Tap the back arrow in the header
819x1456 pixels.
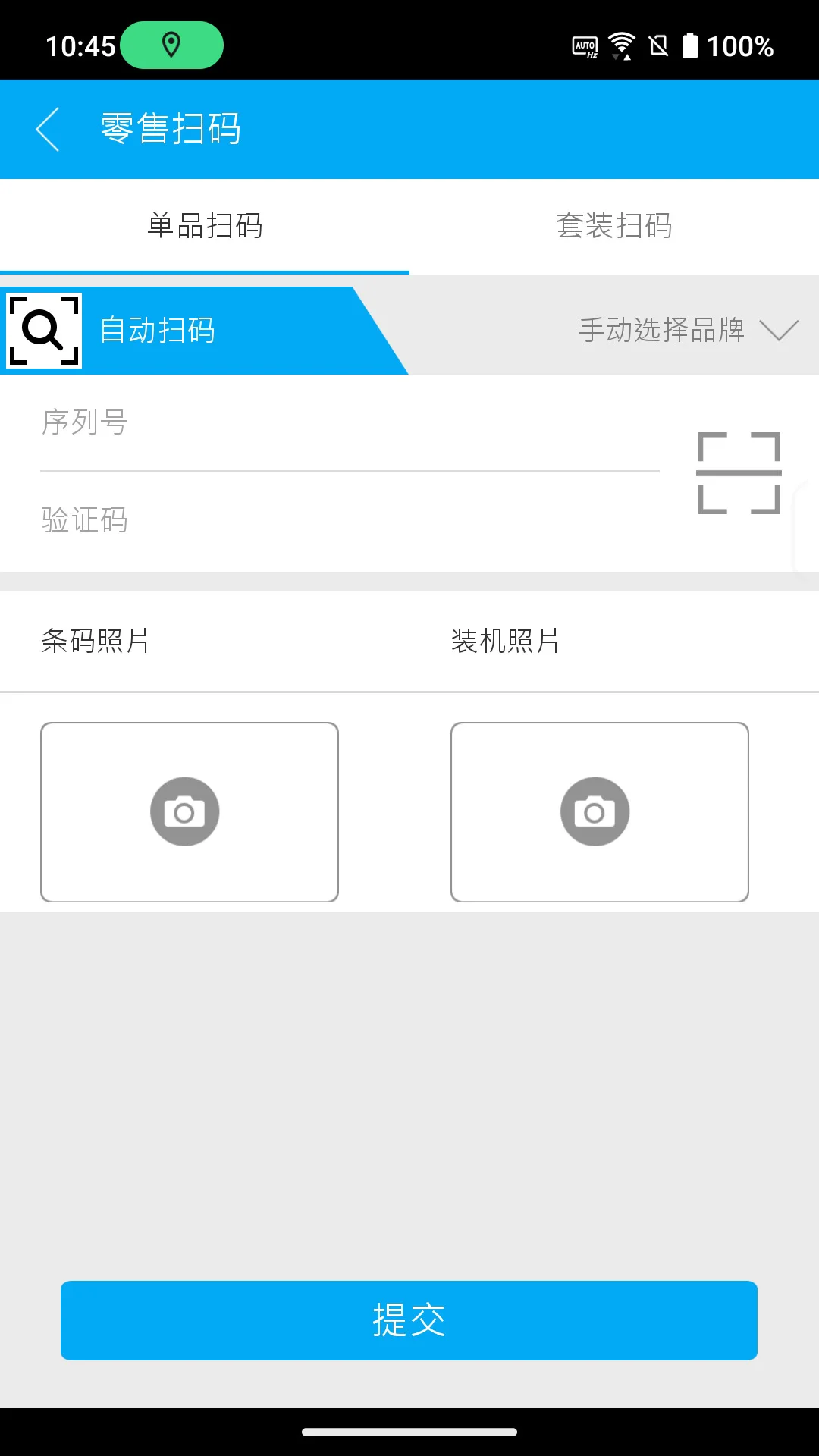48,129
